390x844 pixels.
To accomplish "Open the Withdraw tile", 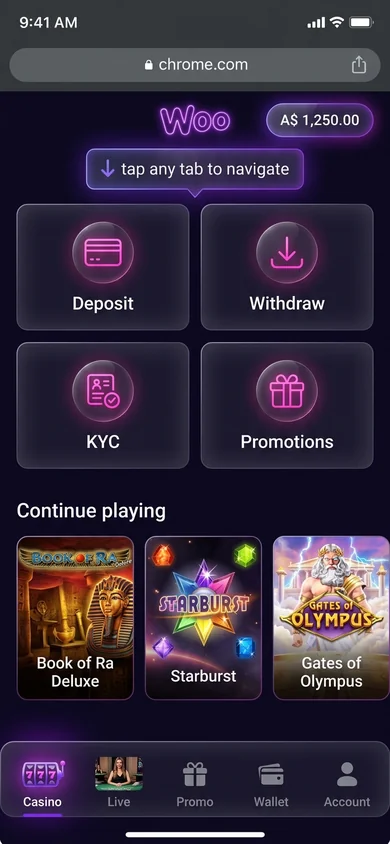I will (x=287, y=267).
